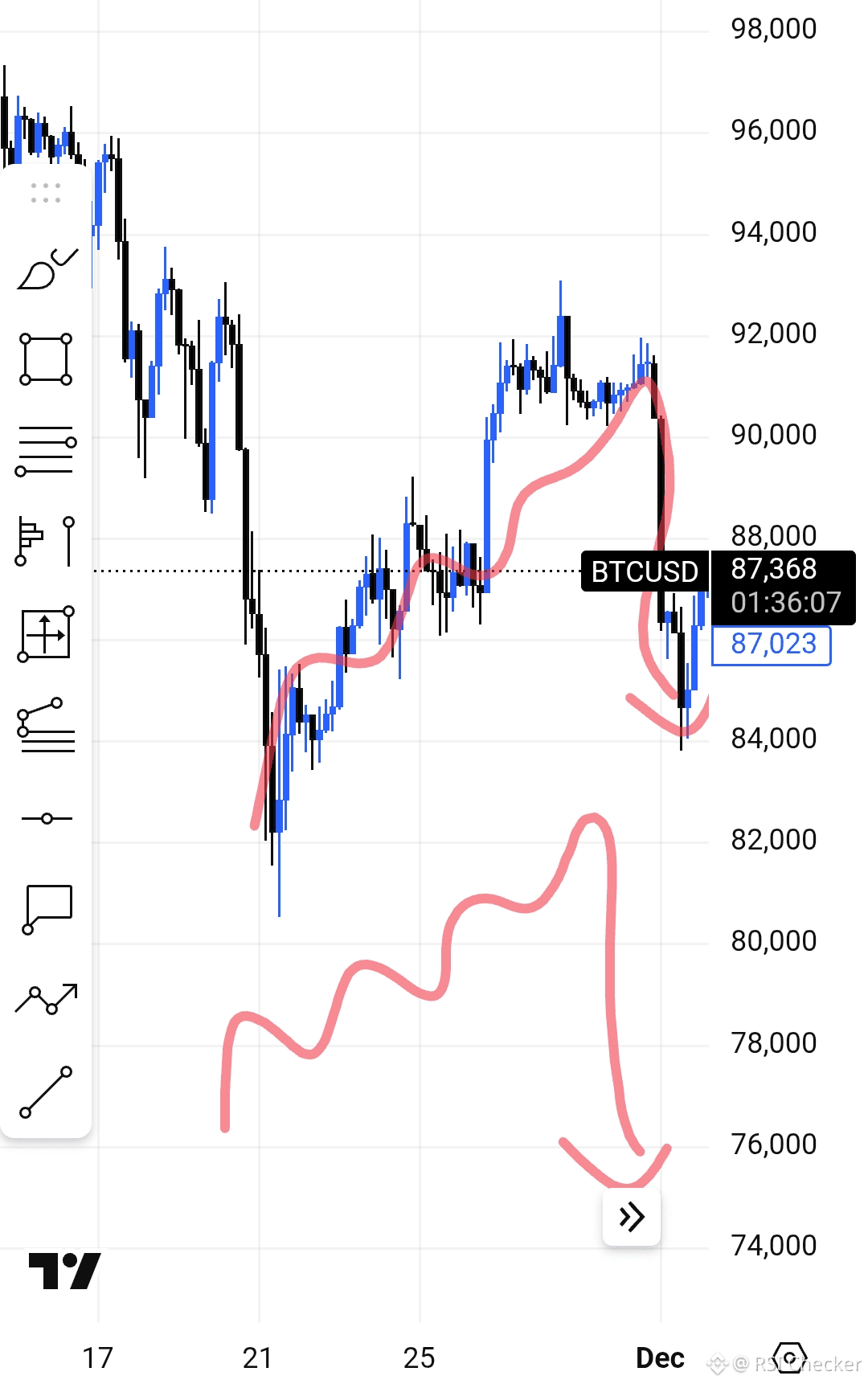Tap the drawing toolbar drag handle
Viewport: 868px width, 1384px height.
click(x=46, y=193)
